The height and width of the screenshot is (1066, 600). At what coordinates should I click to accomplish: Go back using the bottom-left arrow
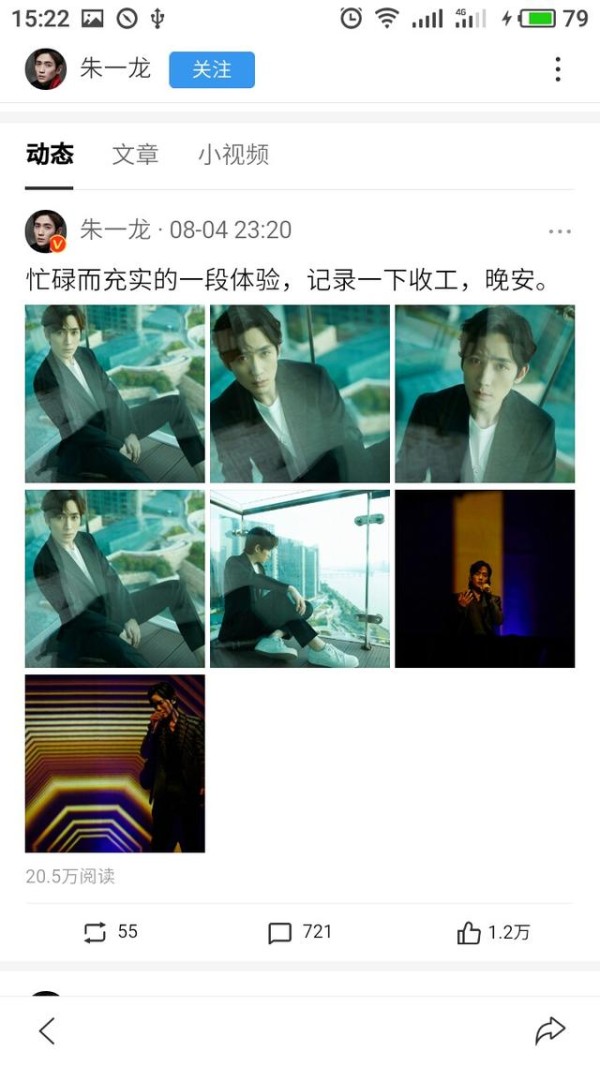click(x=47, y=1031)
